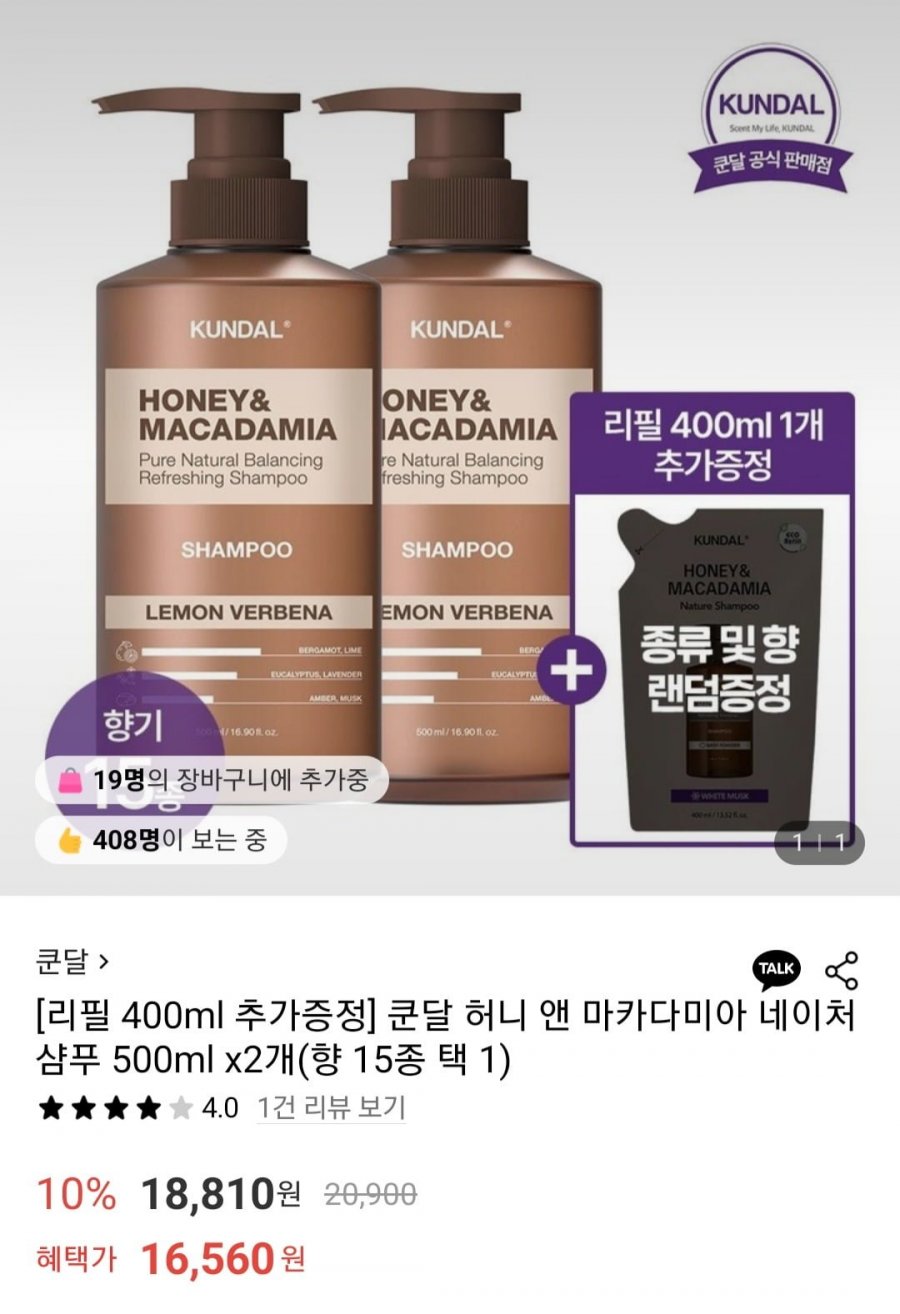Tap the share icon

click(x=841, y=970)
